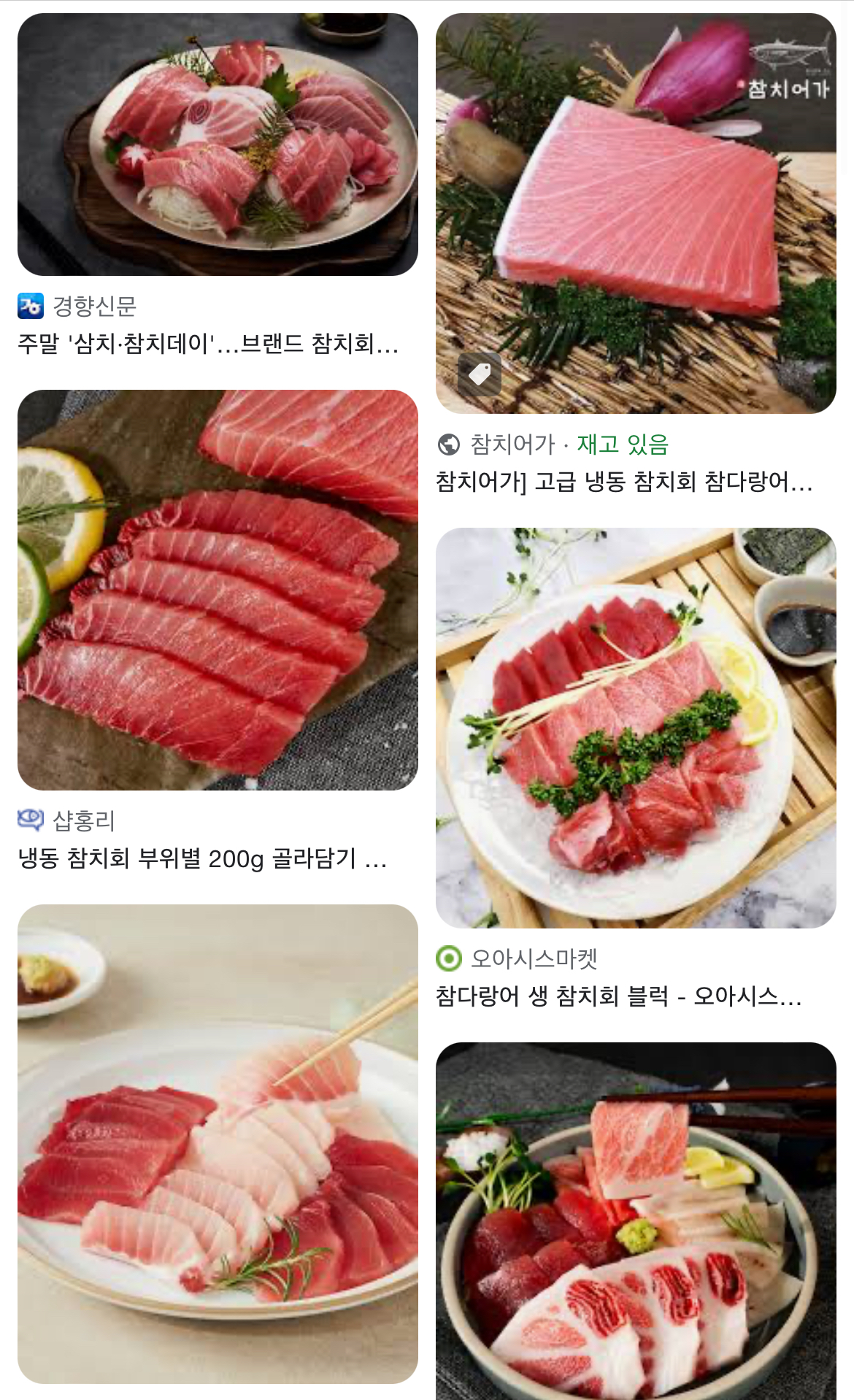Open '참다랑어 생 참치회 블럭' listing link
Image resolution: width=854 pixels, height=1400 pixels.
(x=619, y=996)
